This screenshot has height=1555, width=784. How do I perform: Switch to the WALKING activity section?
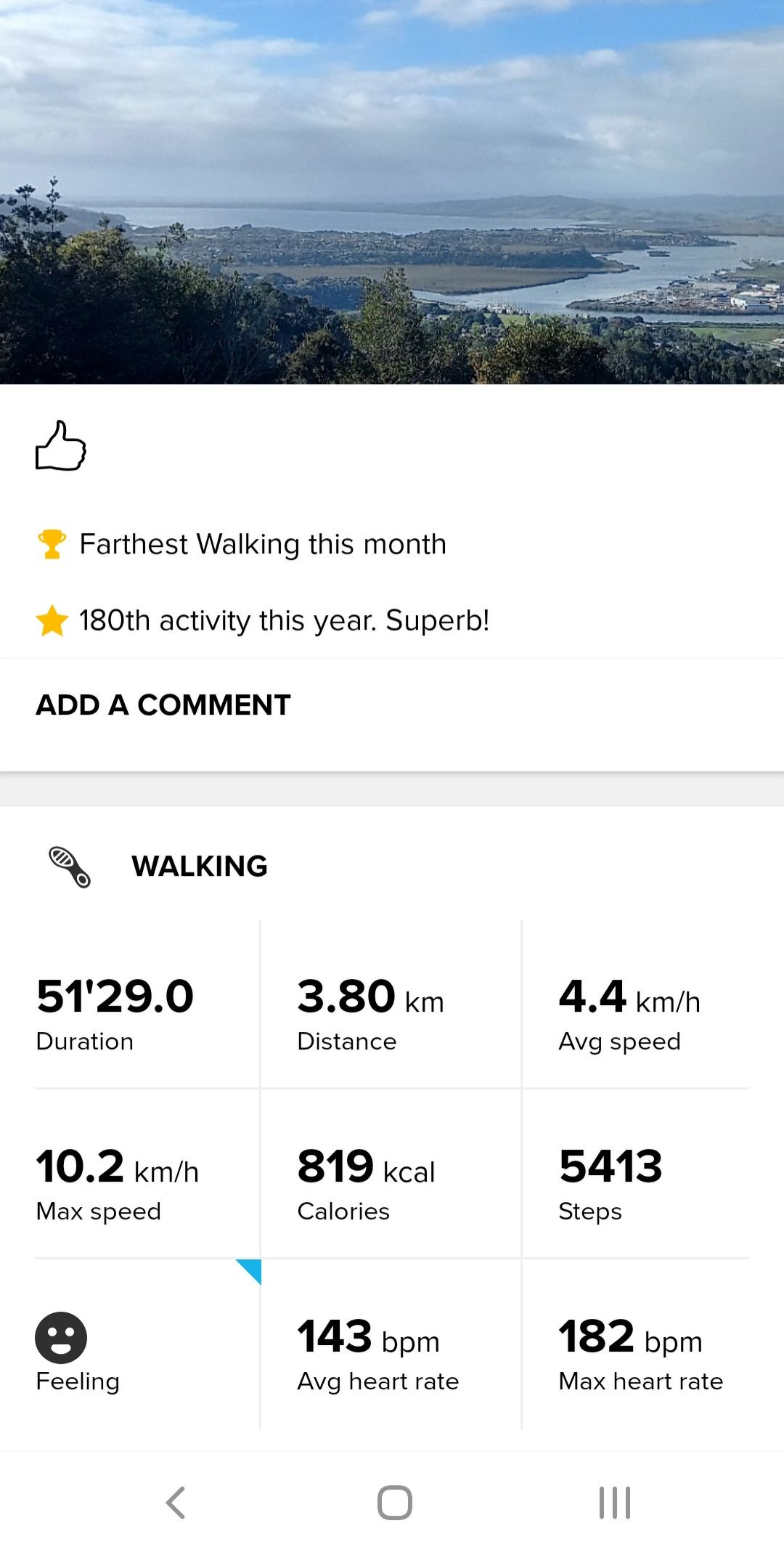coord(199,866)
